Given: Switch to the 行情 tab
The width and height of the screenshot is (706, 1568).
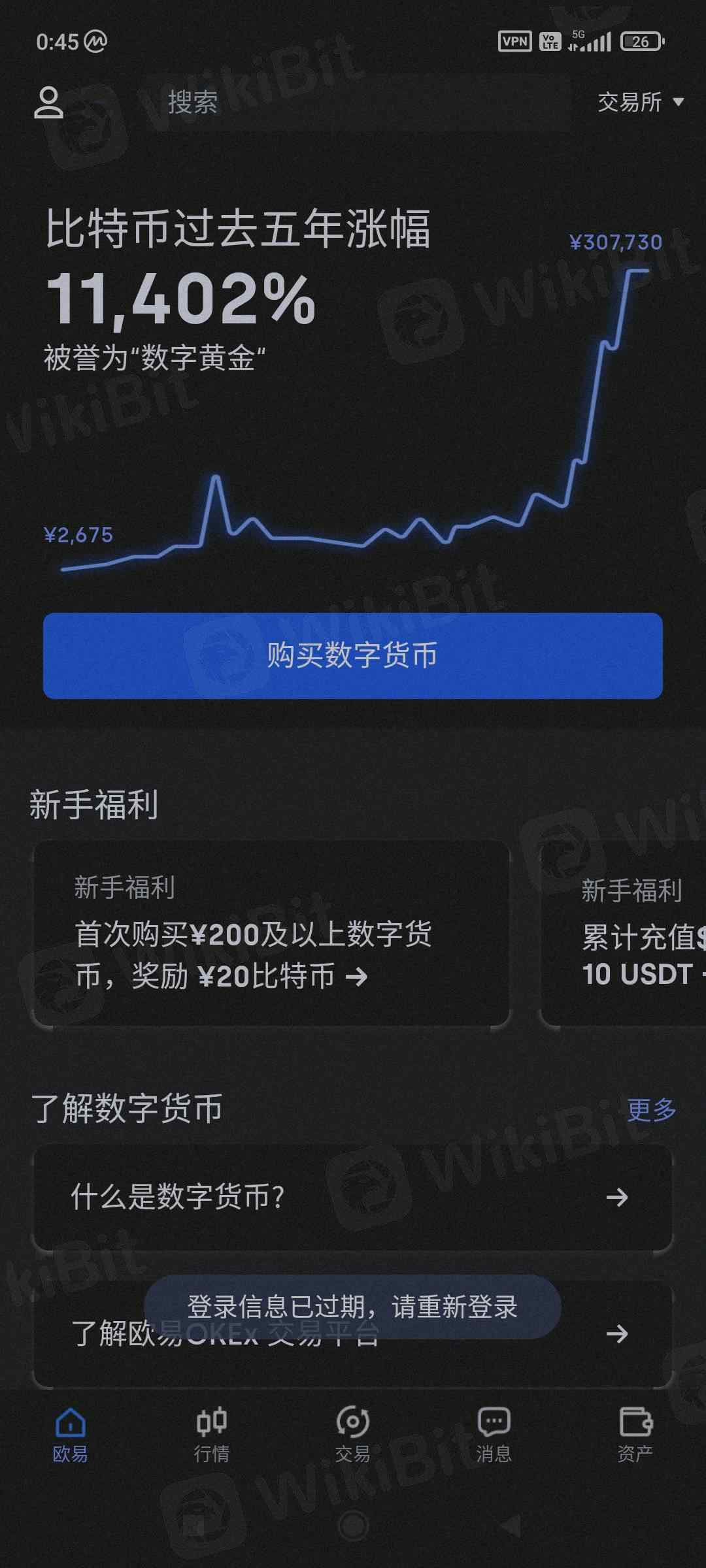Looking at the screenshot, I should pos(212,1434).
